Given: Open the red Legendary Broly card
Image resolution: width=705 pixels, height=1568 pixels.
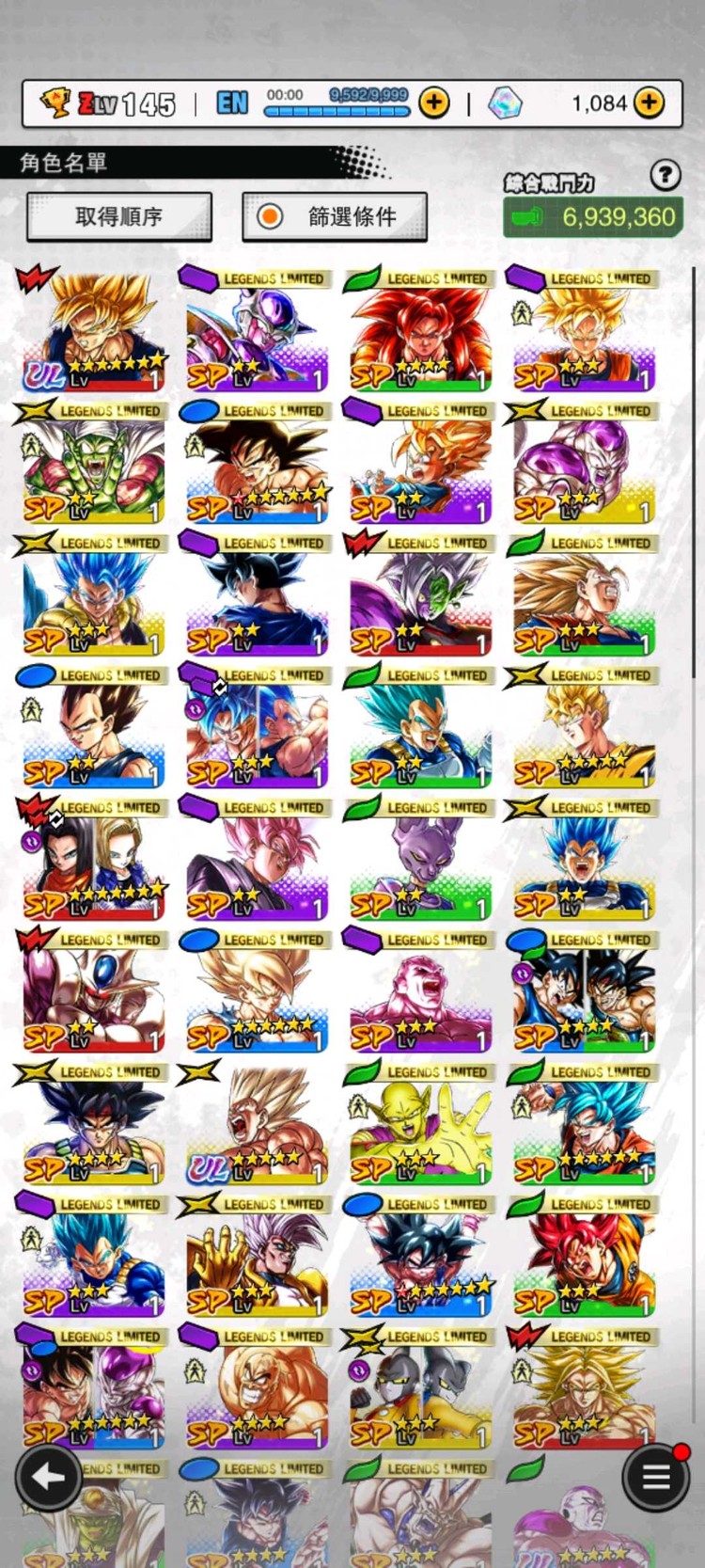Looking at the screenshot, I should tap(583, 1390).
